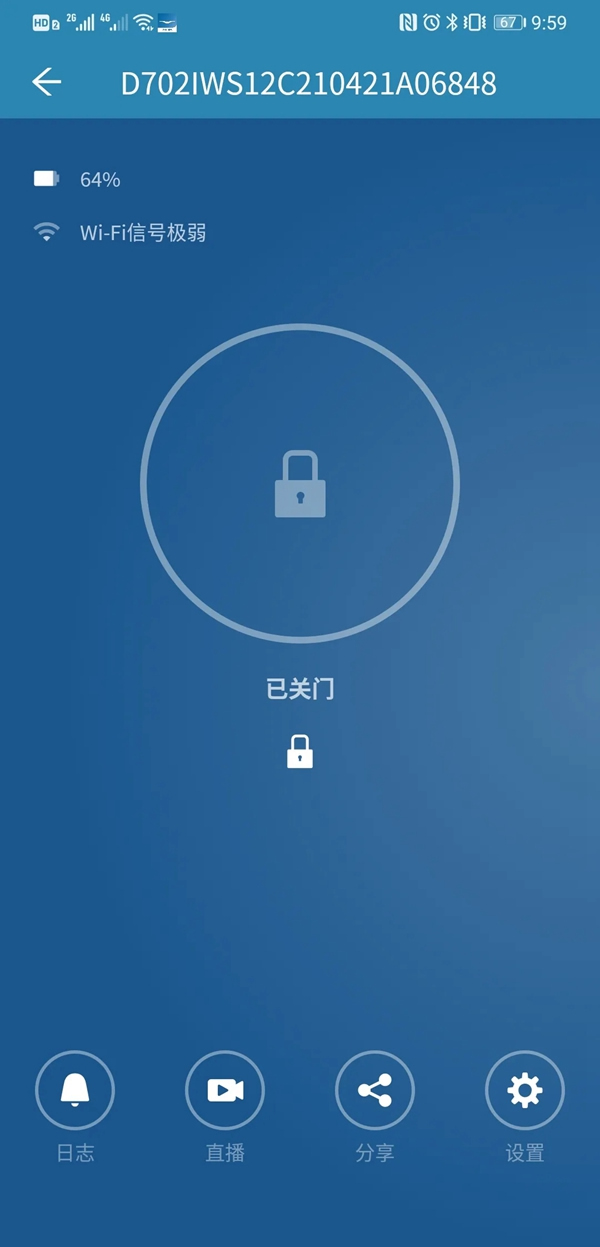Open the 设置 settings page

click(x=525, y=1091)
